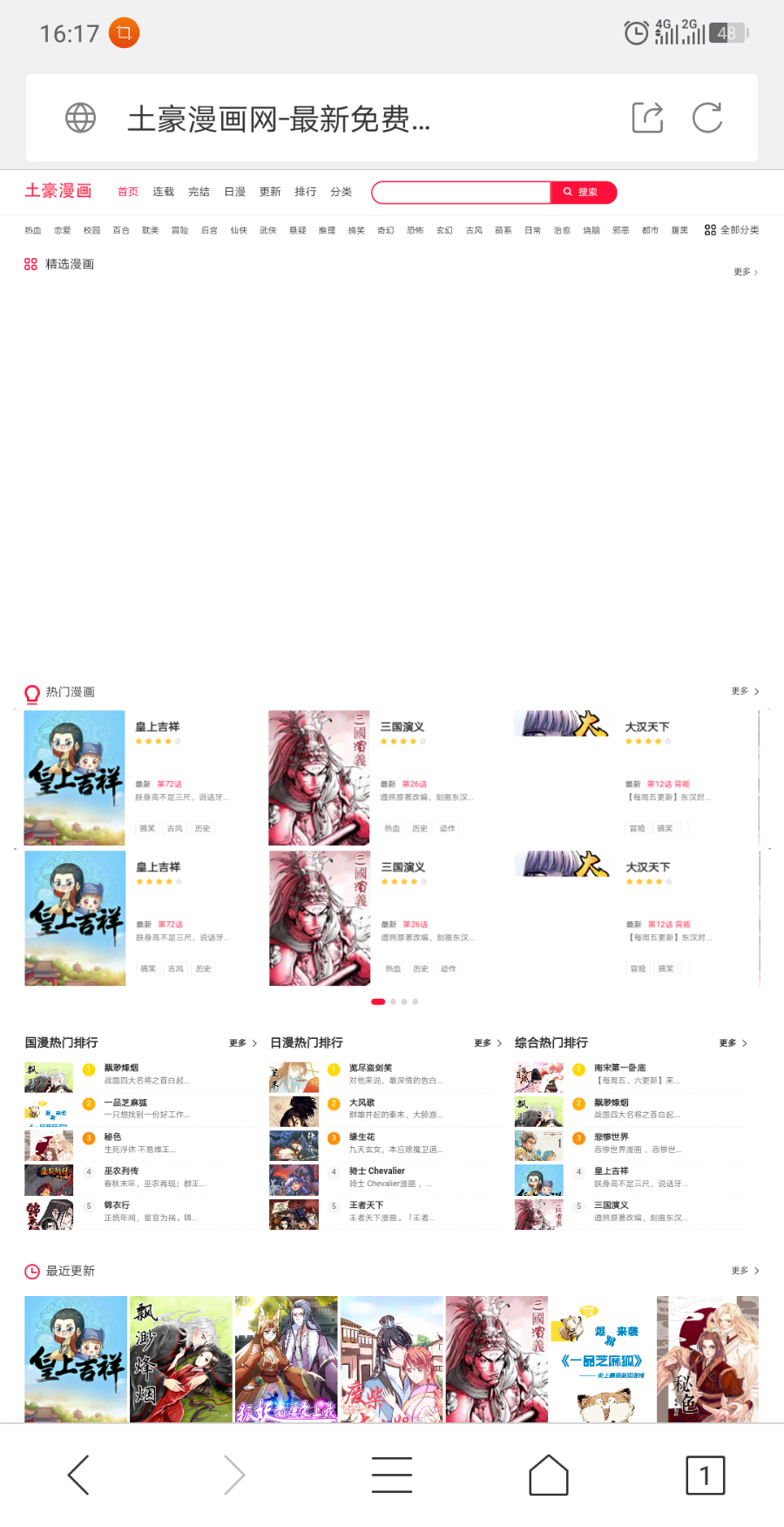Viewport: 784px width, 1527px height.
Task: Open the first 皇上吉祥 comic card
Action: click(75, 777)
